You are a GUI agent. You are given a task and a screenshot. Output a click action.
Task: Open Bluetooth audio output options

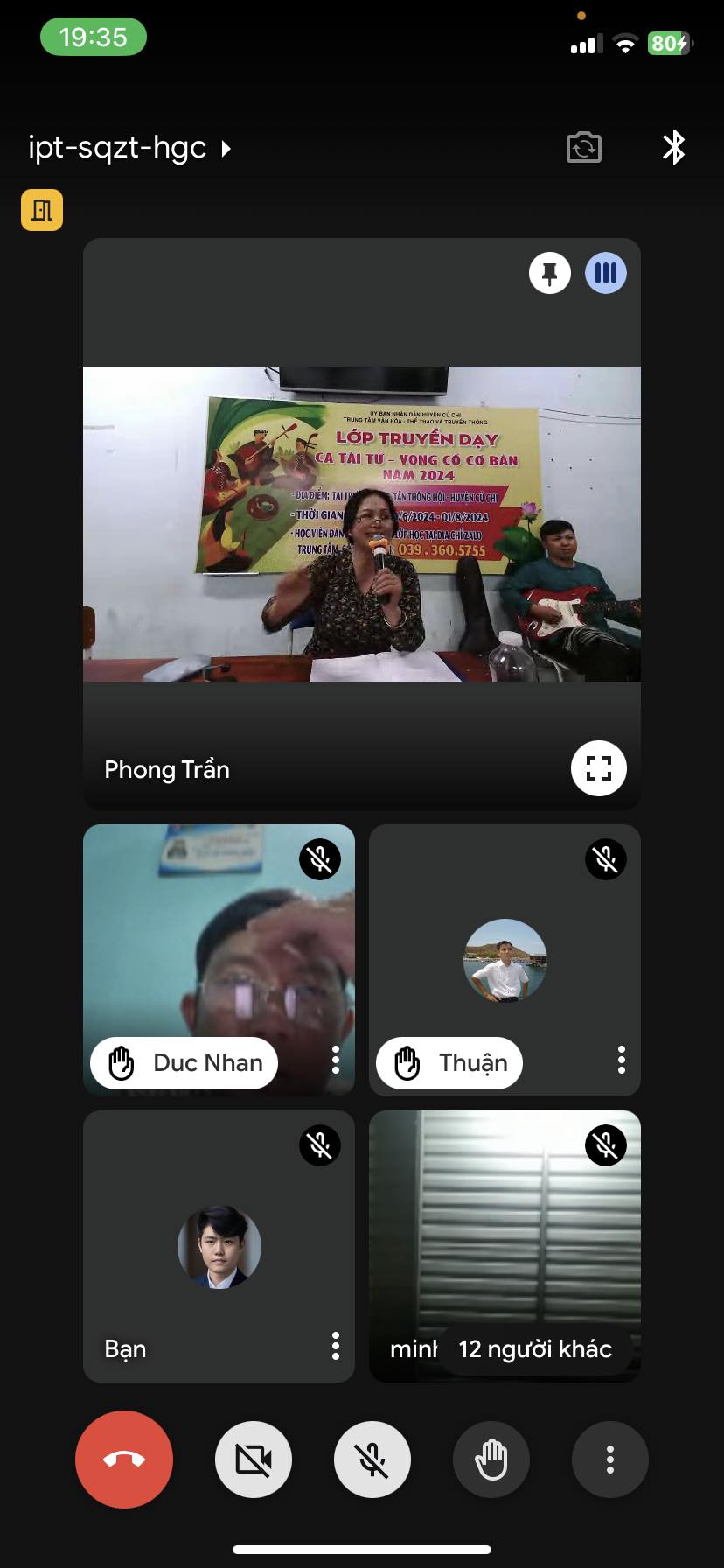click(x=673, y=147)
